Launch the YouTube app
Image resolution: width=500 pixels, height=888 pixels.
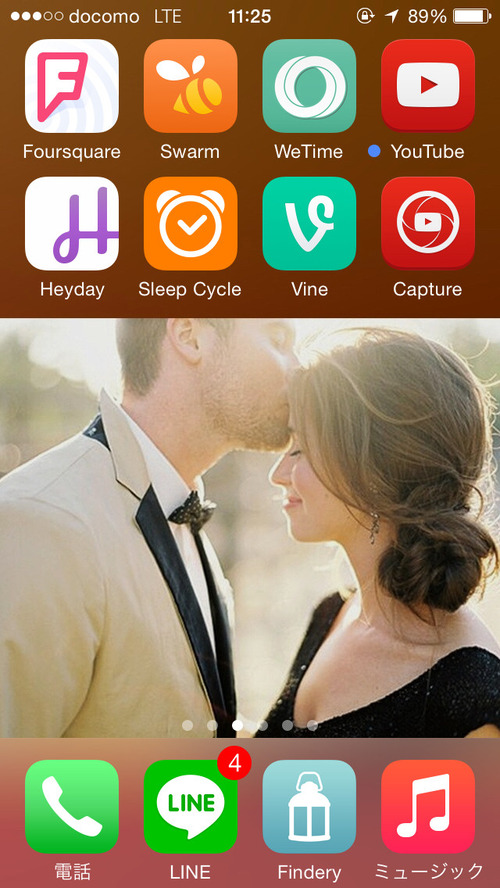click(x=428, y=86)
